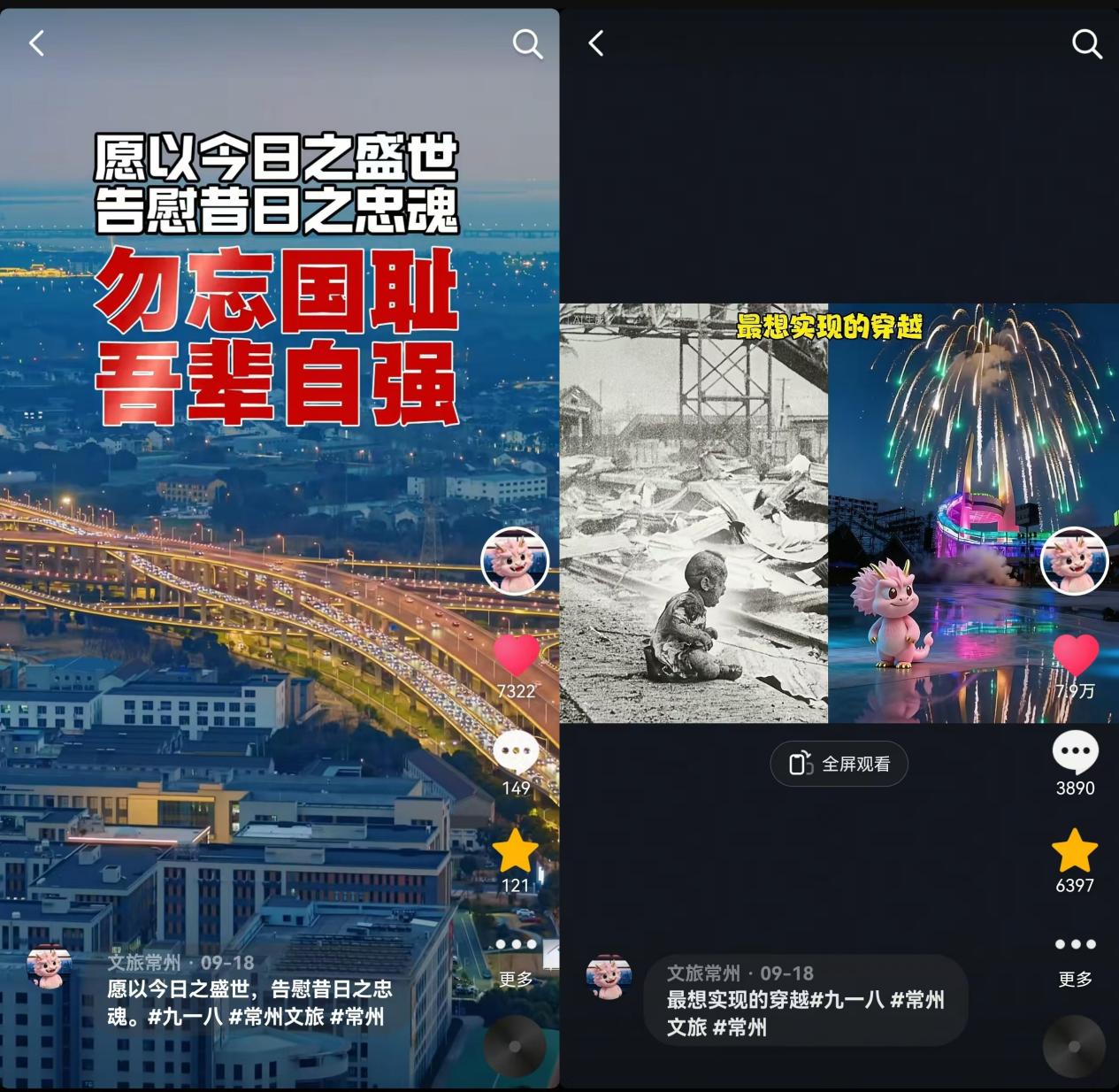Open the 更多 menu on the 最想实现的穿越 video

pos(1075,945)
